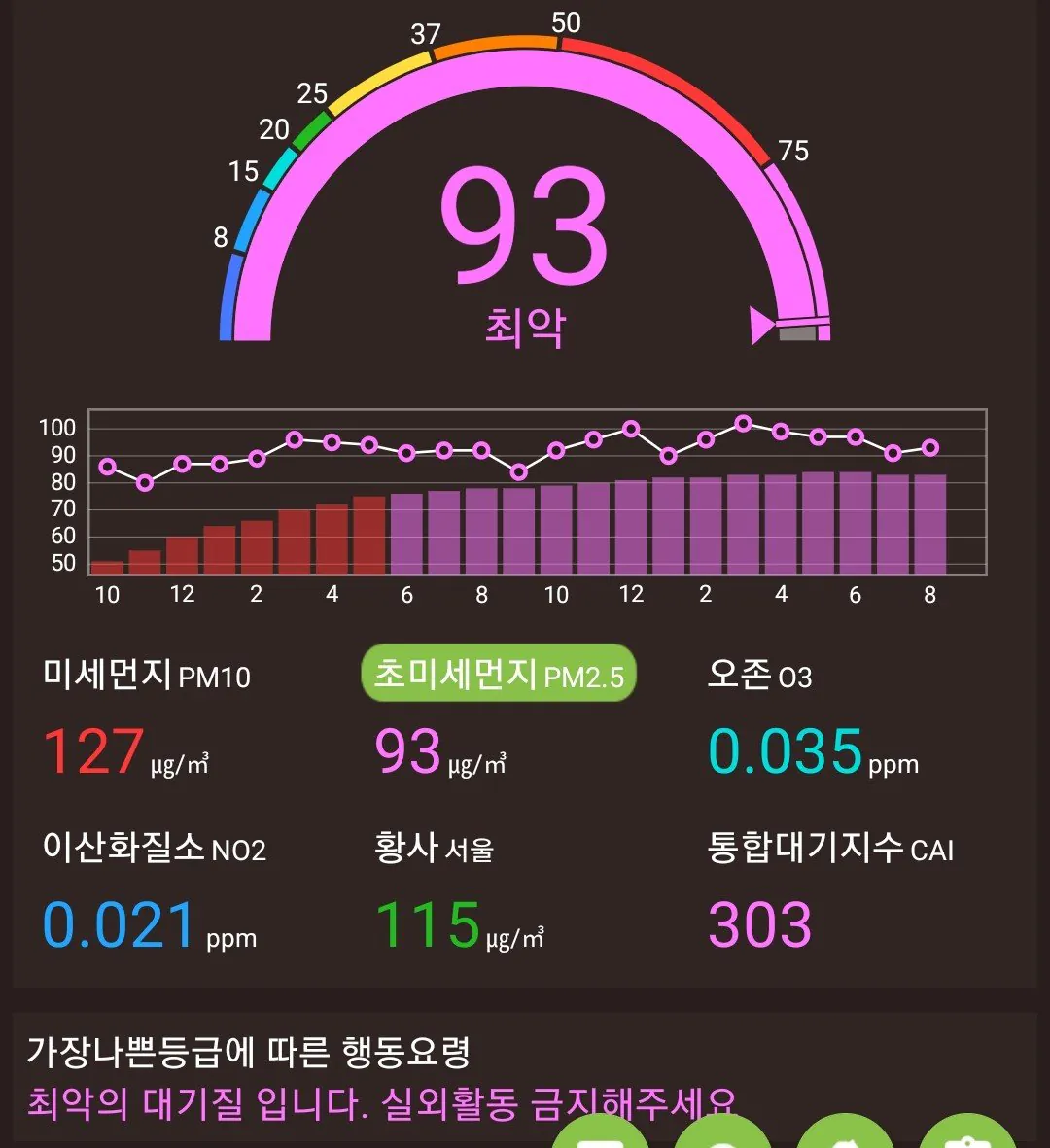Tap the red PM10 value 127
The image size is (1050, 1148).
(x=92, y=753)
